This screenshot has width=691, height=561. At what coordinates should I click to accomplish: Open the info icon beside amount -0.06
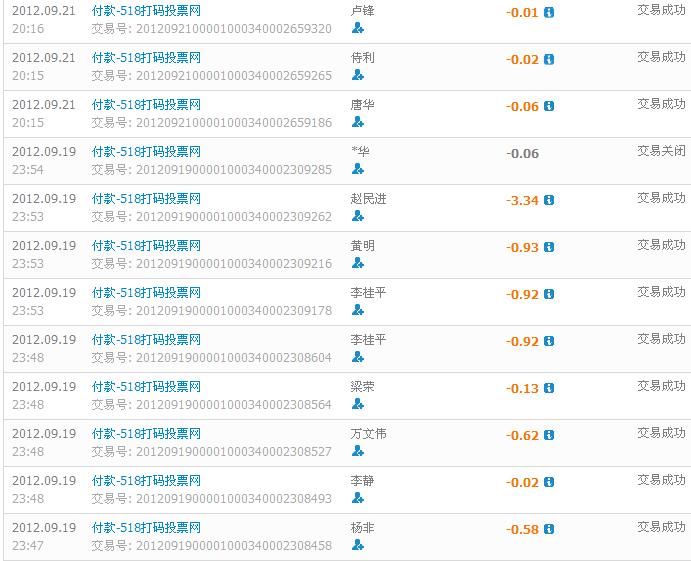[x=548, y=107]
